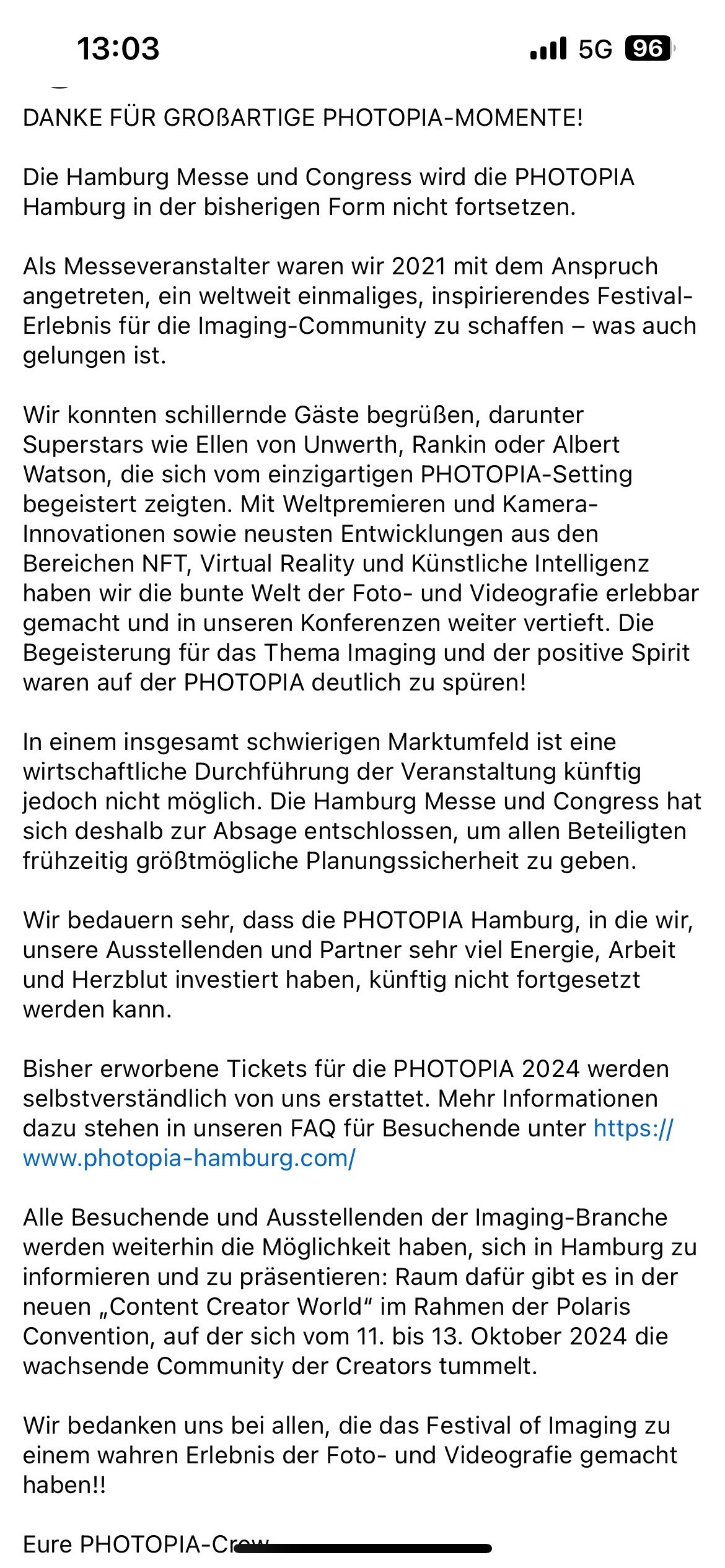The width and height of the screenshot is (725, 1568).
Task: Open the photopia-hamburg.com website link
Action: (189, 1157)
